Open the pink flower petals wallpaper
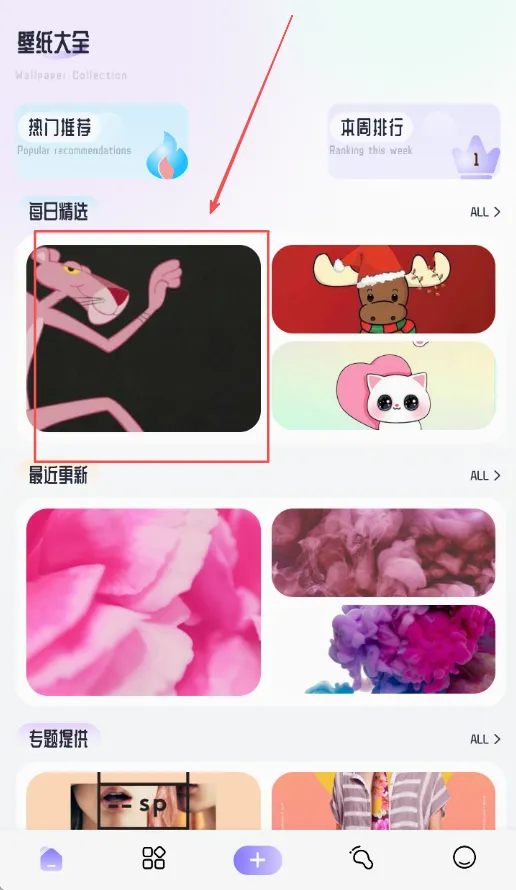 coord(144,602)
